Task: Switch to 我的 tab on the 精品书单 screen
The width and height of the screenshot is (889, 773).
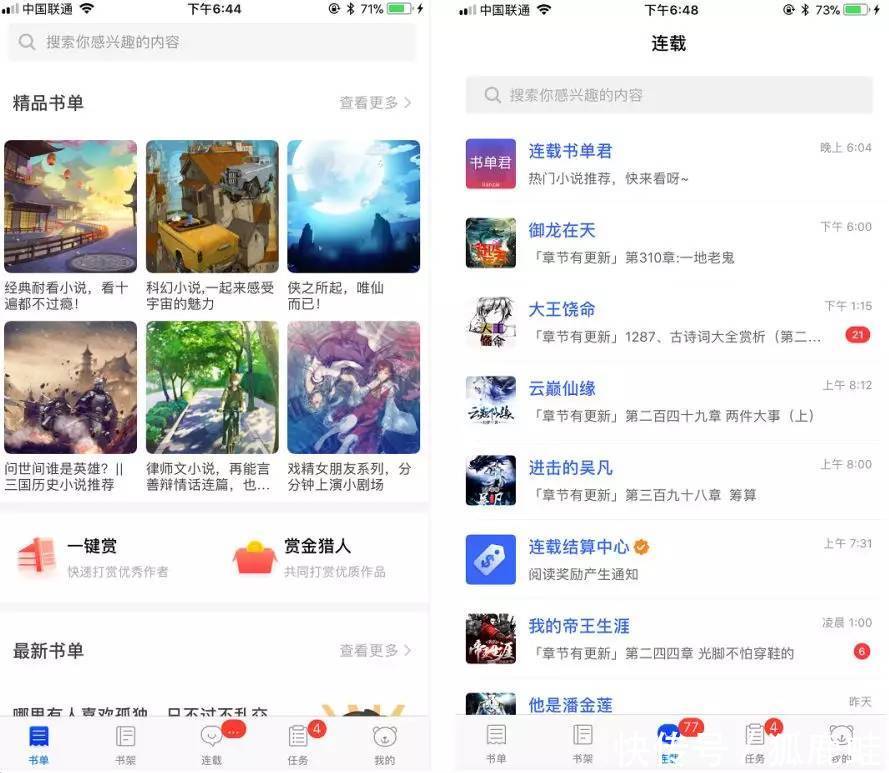Action: 384,745
